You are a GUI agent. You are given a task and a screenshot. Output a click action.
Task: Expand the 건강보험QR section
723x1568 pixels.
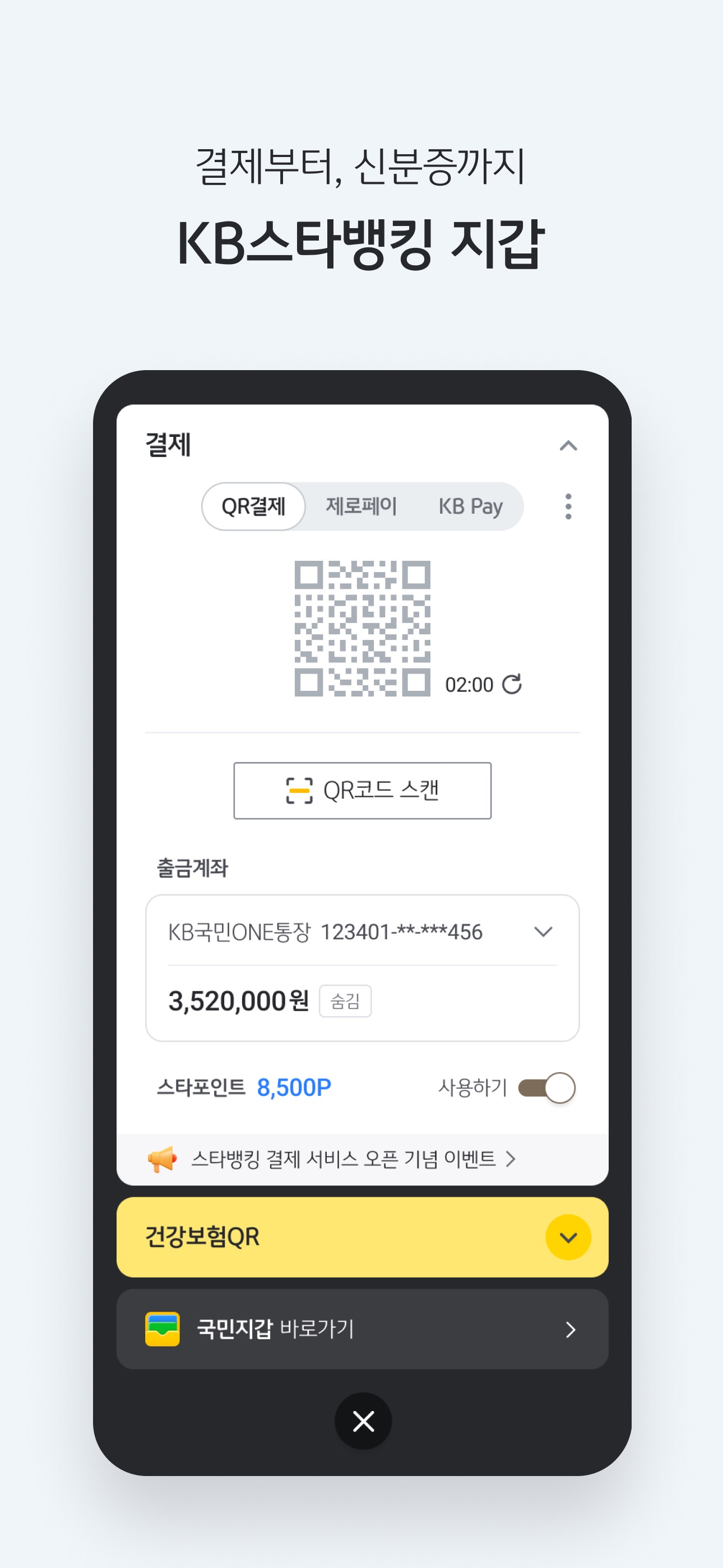pyautogui.click(x=569, y=1238)
